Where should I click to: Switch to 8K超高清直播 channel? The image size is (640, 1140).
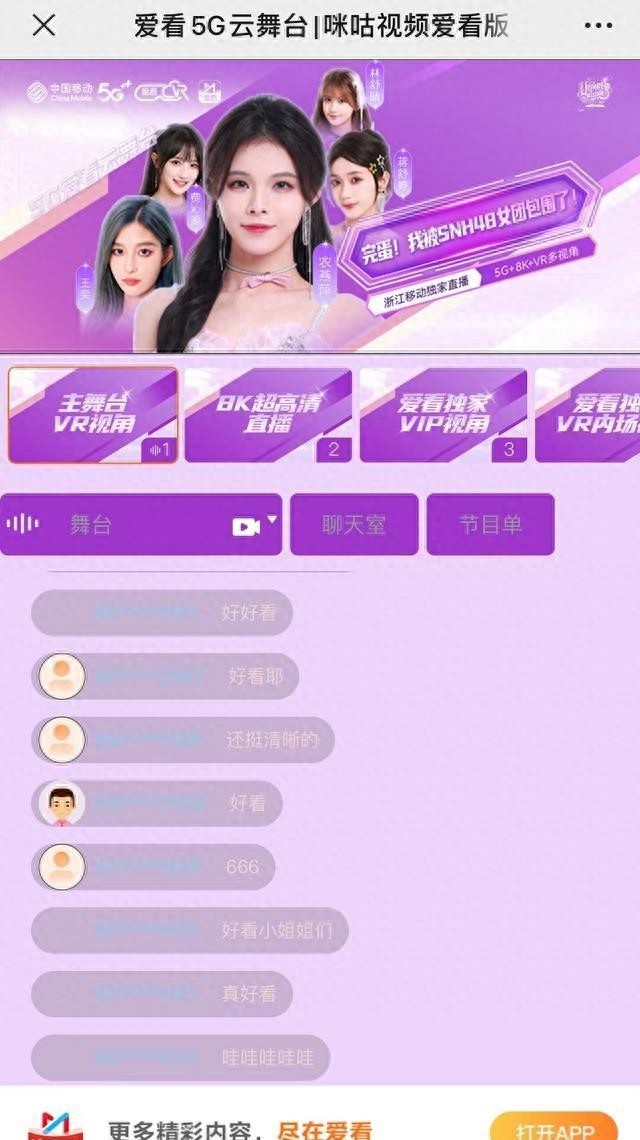(268, 415)
